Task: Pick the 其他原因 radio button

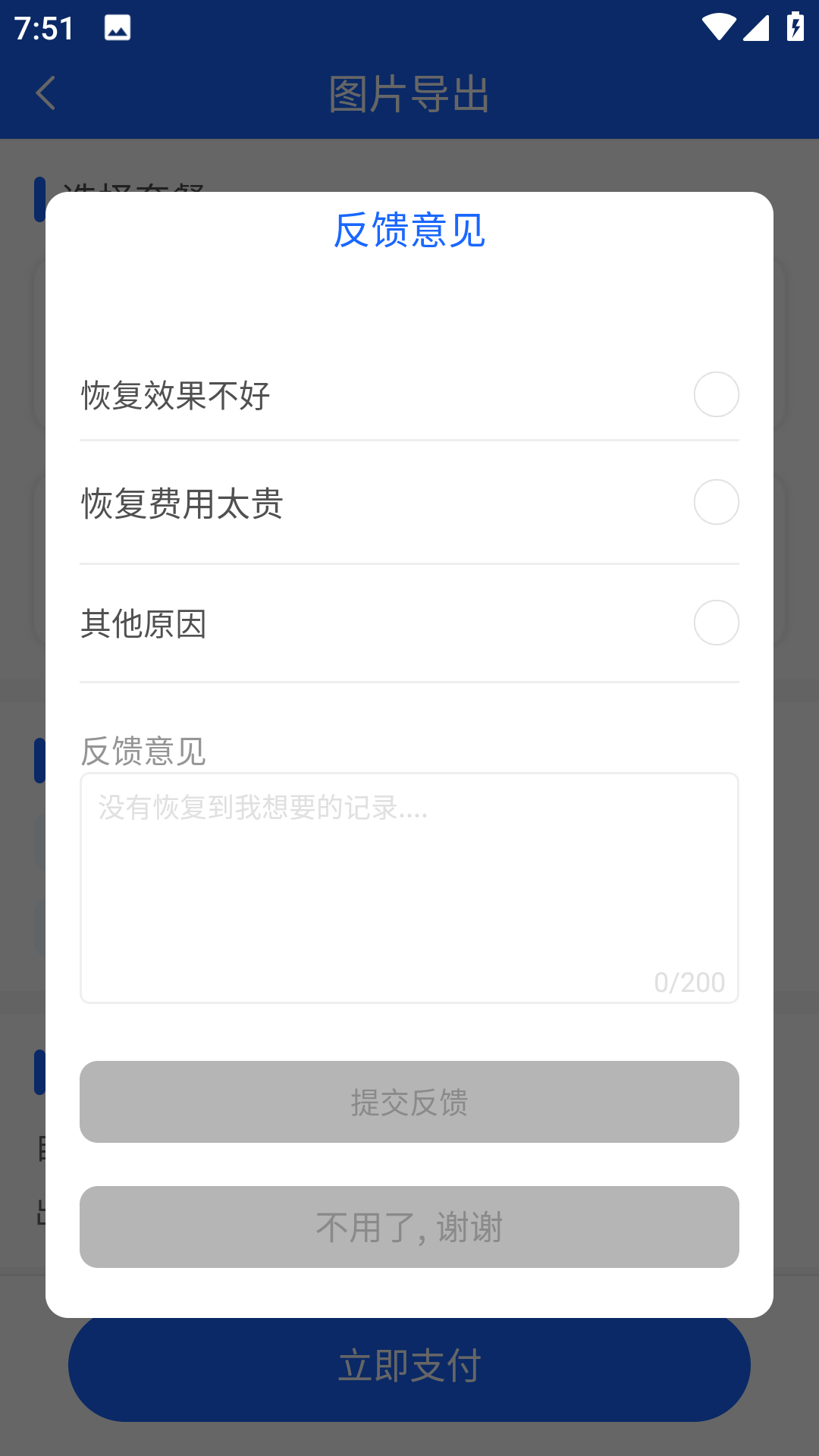Action: [x=716, y=623]
